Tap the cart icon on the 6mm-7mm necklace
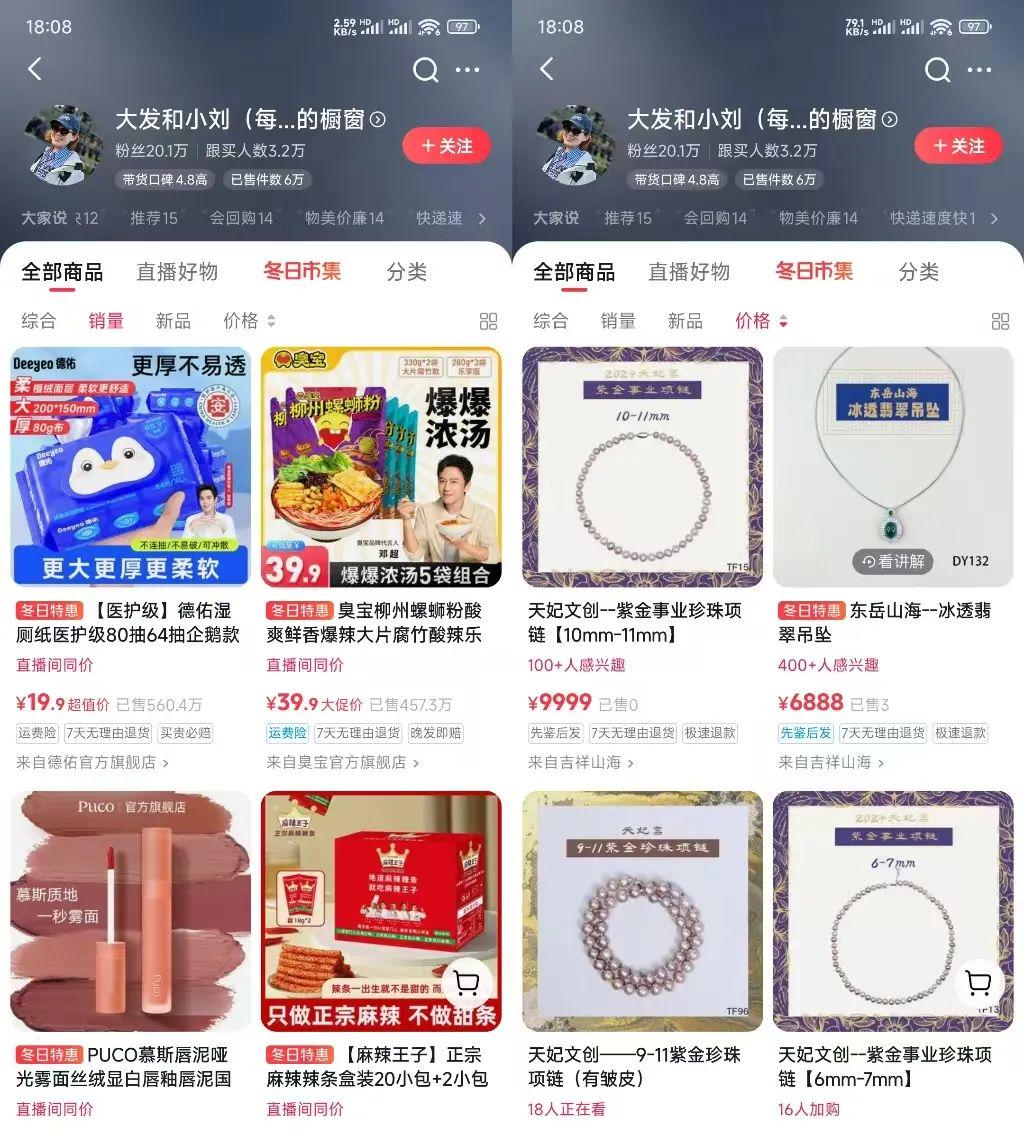 coord(978,984)
